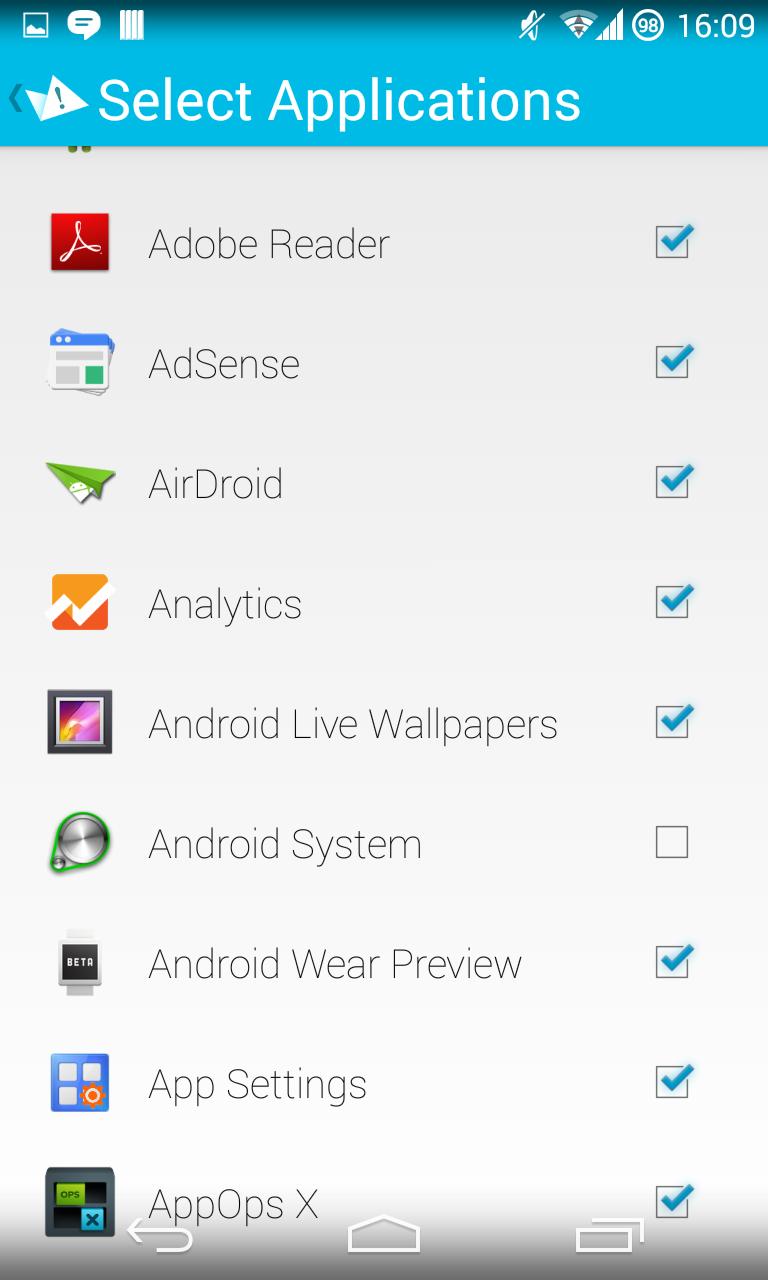Select the AdSense list row
This screenshot has width=768, height=1280.
tap(350, 362)
